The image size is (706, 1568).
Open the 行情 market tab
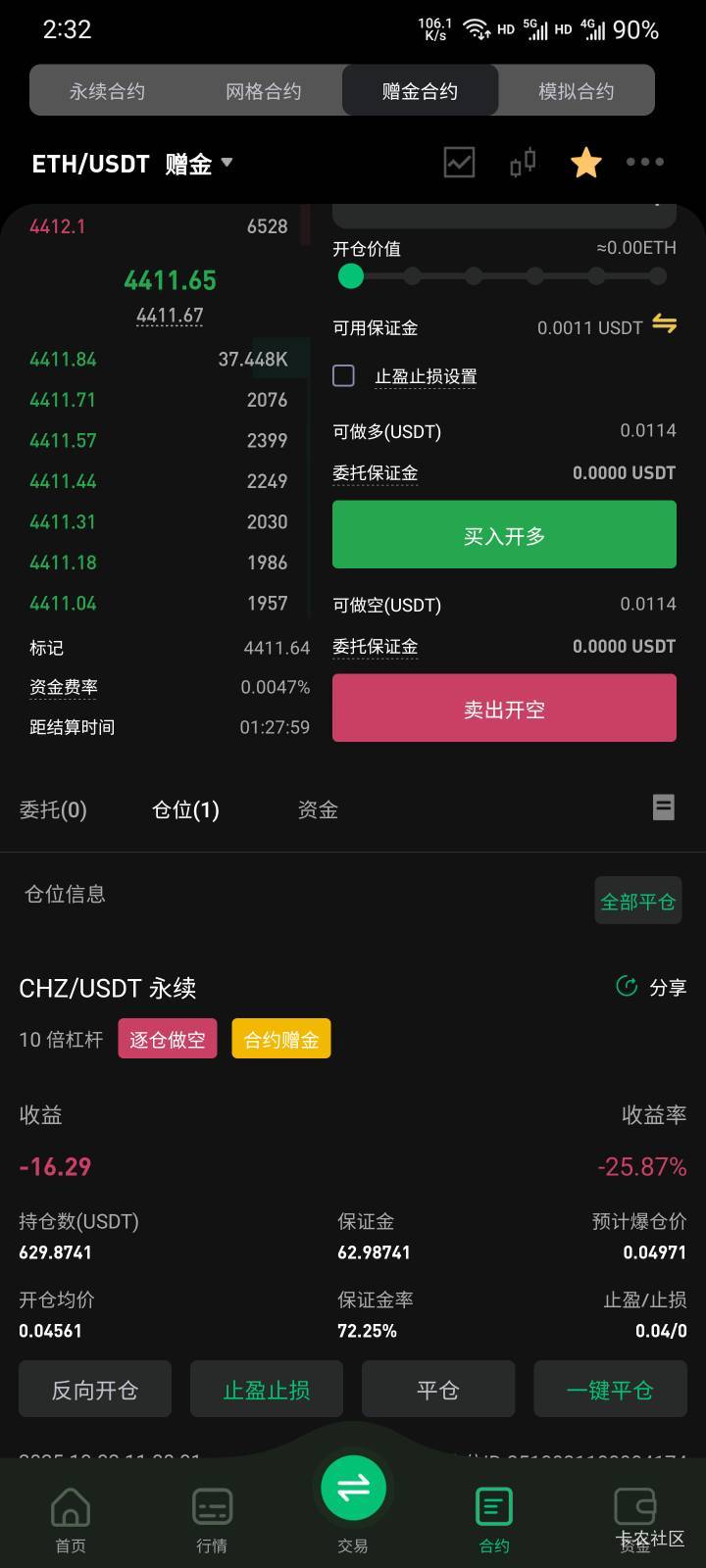(x=212, y=1519)
